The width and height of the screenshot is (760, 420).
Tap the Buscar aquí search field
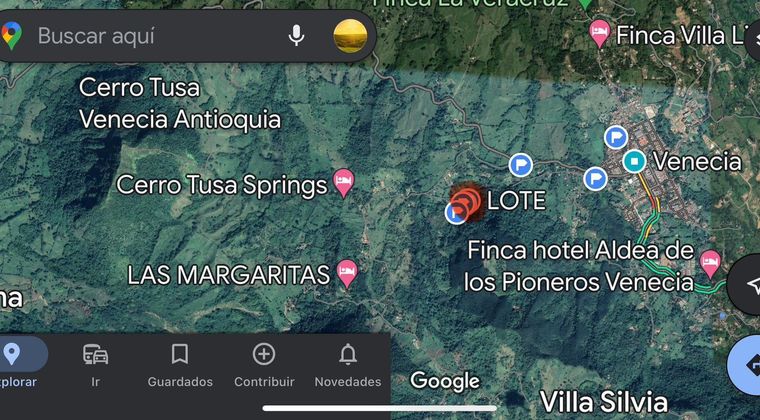coord(150,37)
